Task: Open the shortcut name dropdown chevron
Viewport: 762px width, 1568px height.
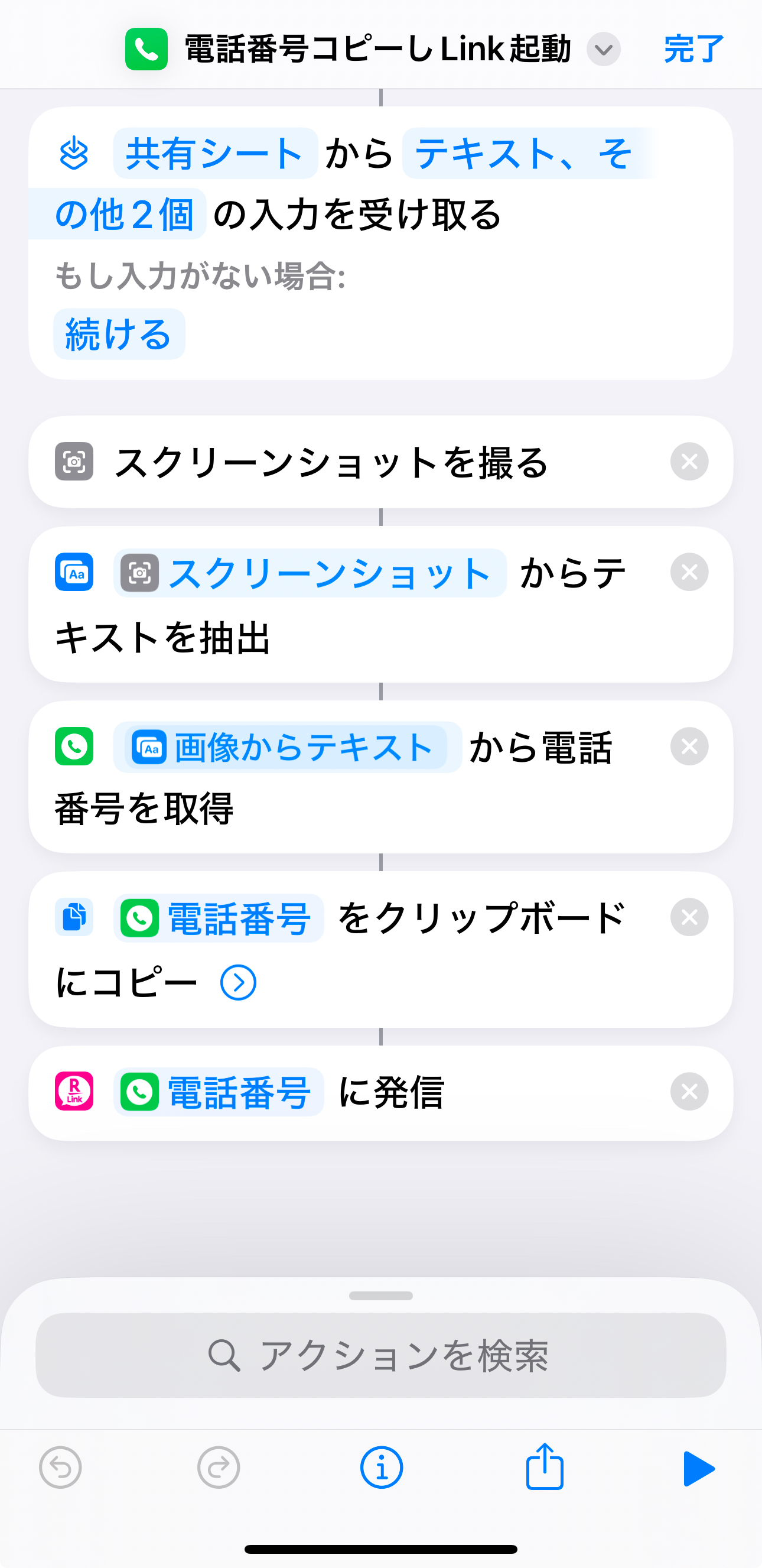Action: click(x=603, y=49)
